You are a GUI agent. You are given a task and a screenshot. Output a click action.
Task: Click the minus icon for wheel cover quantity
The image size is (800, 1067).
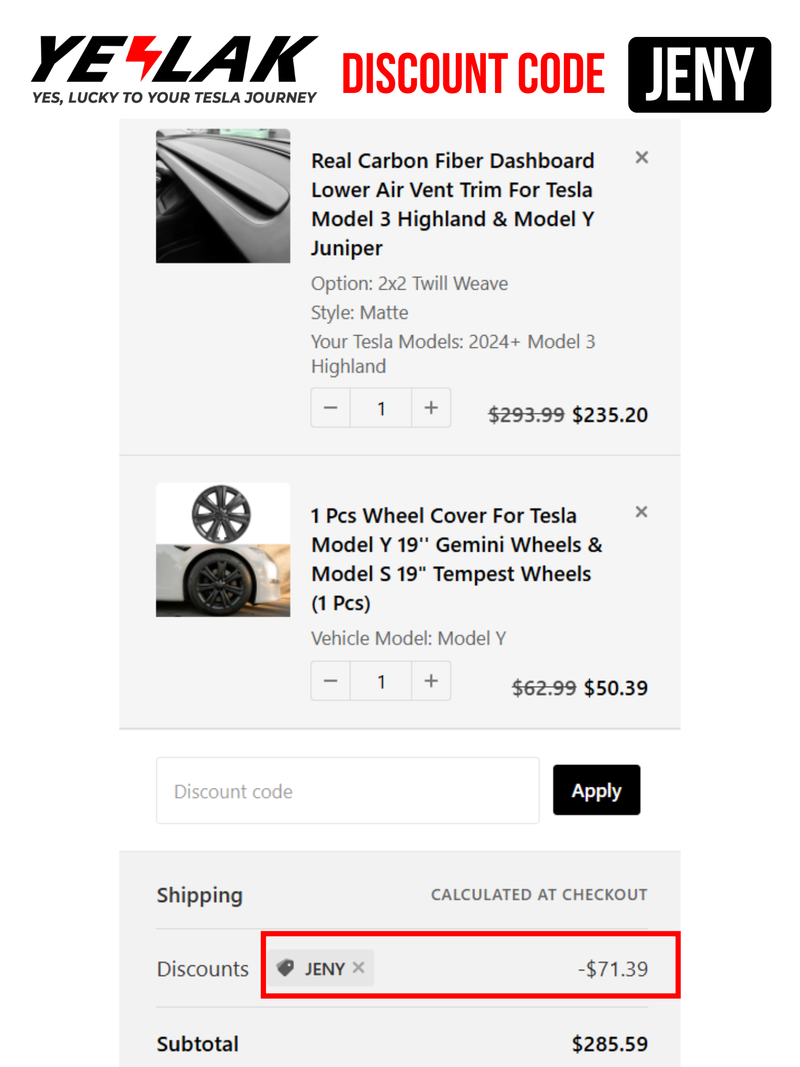(330, 681)
